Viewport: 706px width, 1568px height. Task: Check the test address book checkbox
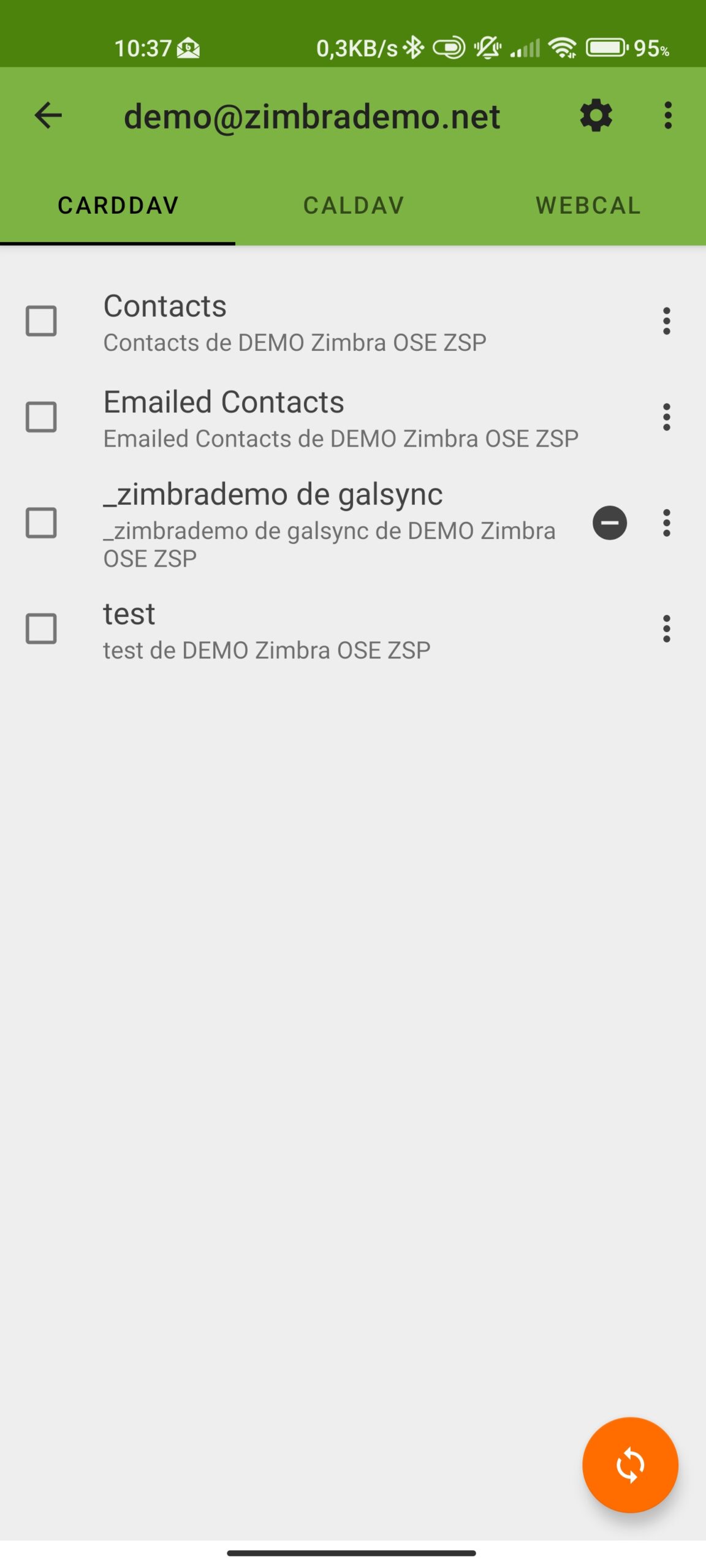41,629
